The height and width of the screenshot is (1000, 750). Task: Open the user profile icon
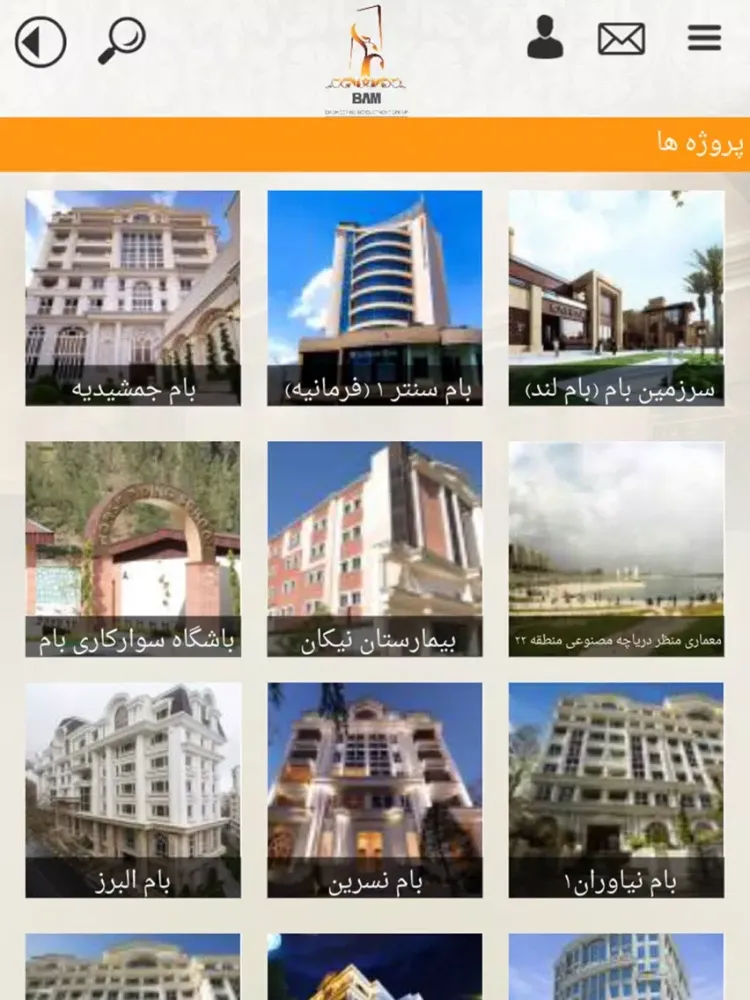(x=545, y=38)
